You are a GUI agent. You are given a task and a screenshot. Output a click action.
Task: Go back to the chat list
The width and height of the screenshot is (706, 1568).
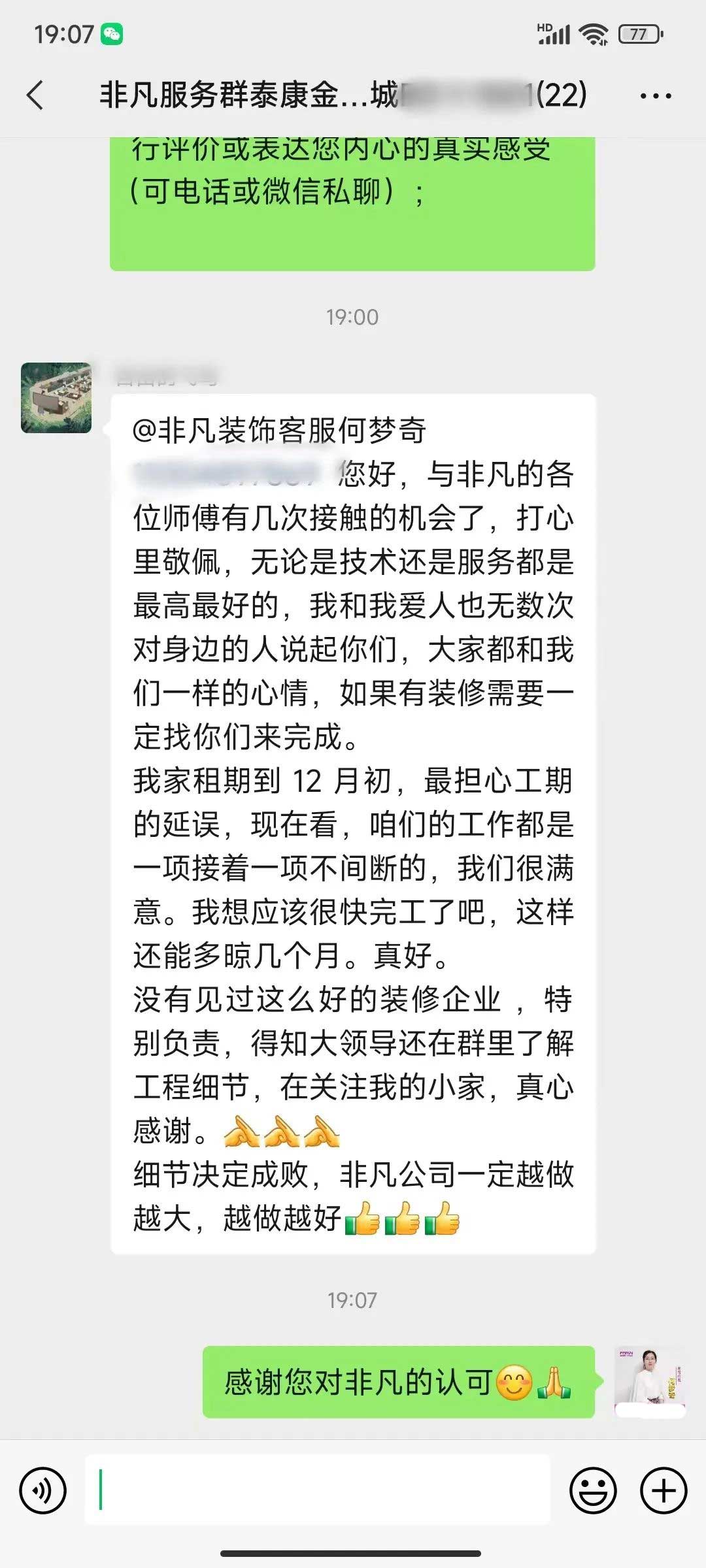35,95
